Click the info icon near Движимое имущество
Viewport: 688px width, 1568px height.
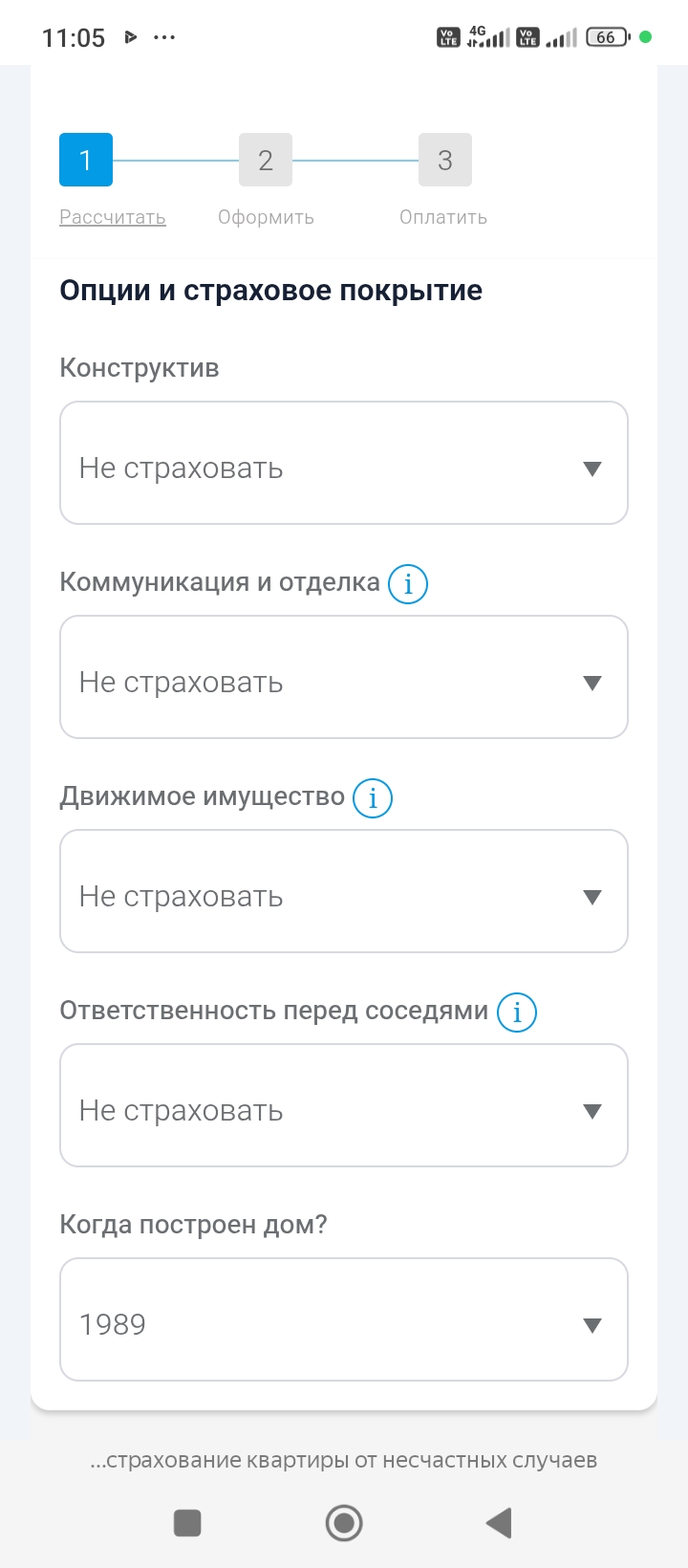[x=372, y=797]
